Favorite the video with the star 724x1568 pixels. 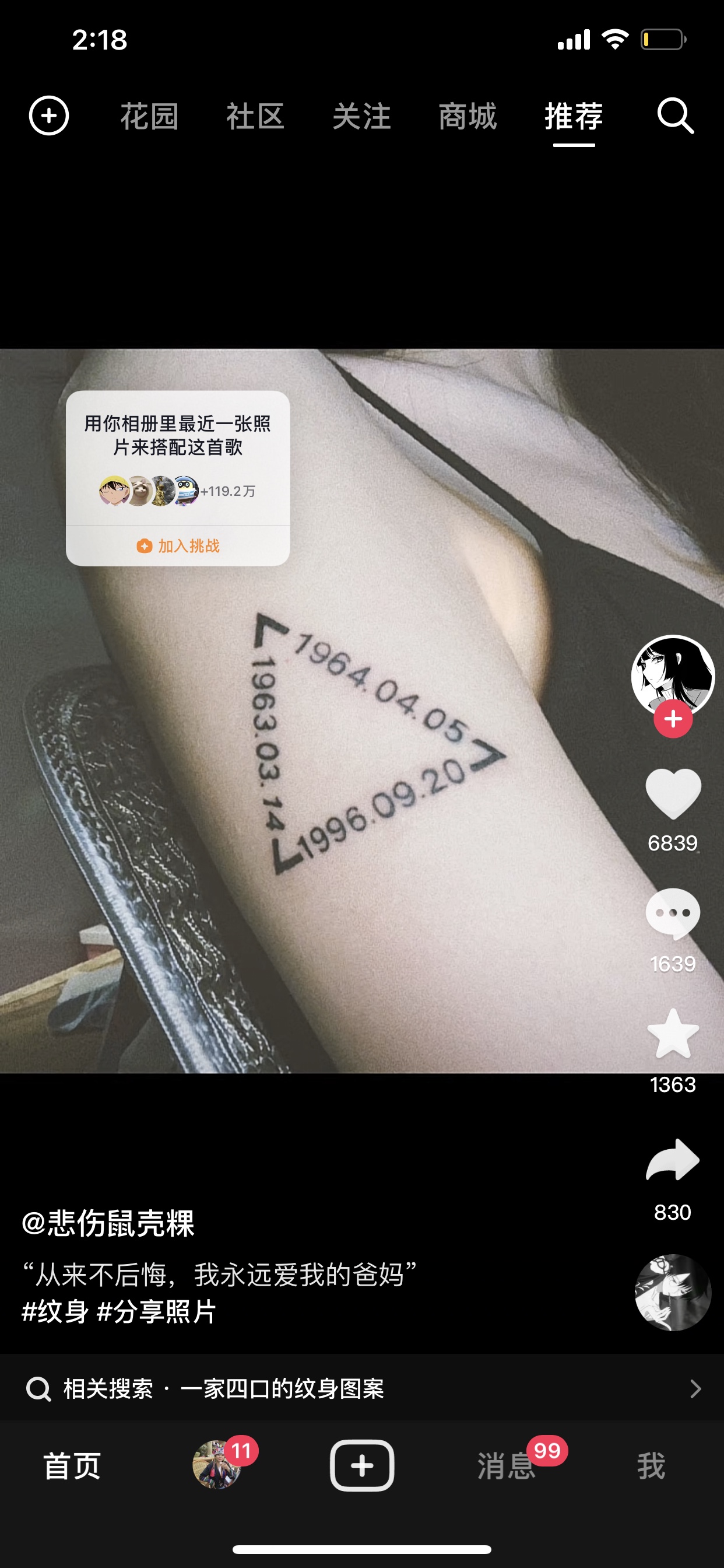point(673,1034)
